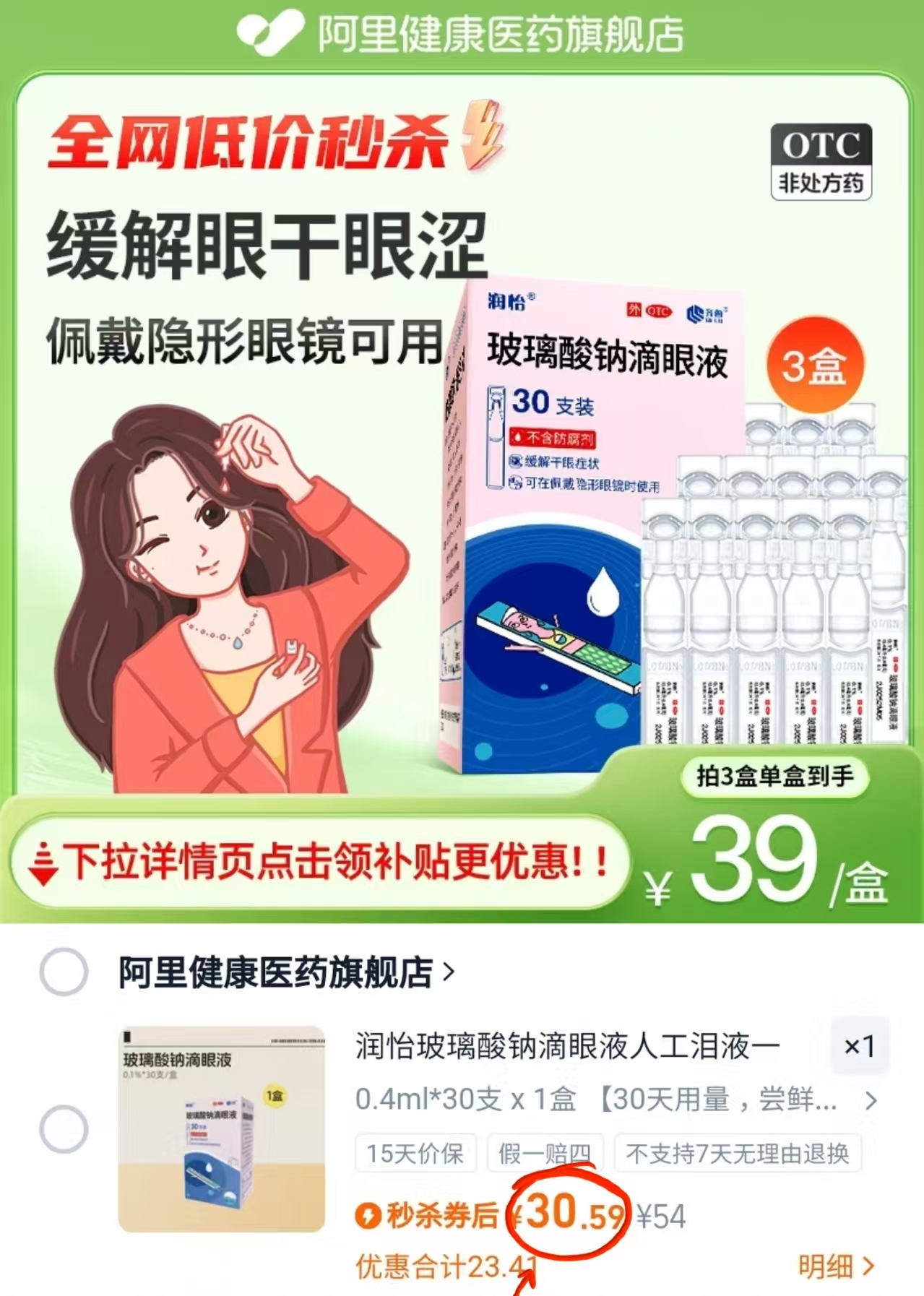Image resolution: width=924 pixels, height=1296 pixels.
Task: Click the OTC 非处方药 badge
Action: [x=823, y=158]
